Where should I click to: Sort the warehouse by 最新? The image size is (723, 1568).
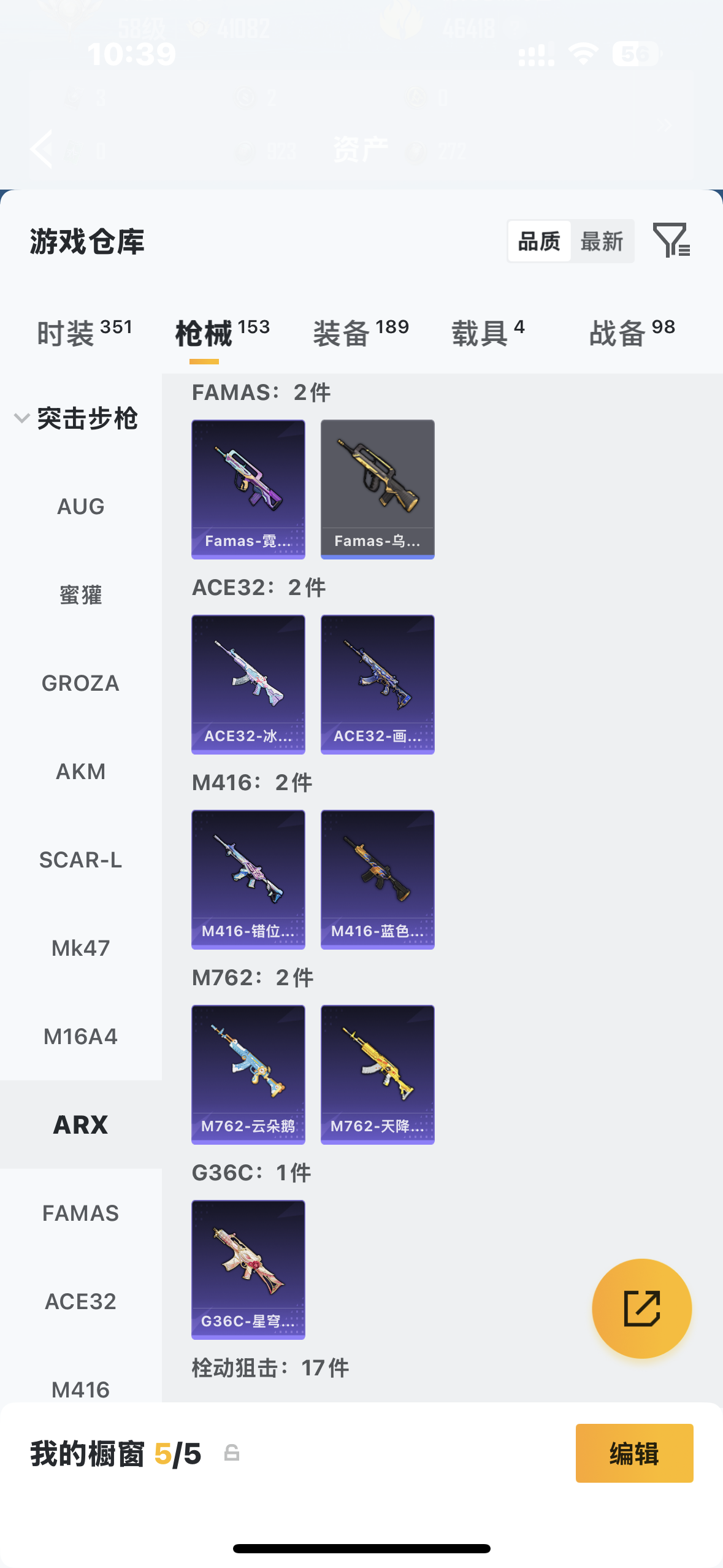(x=602, y=241)
